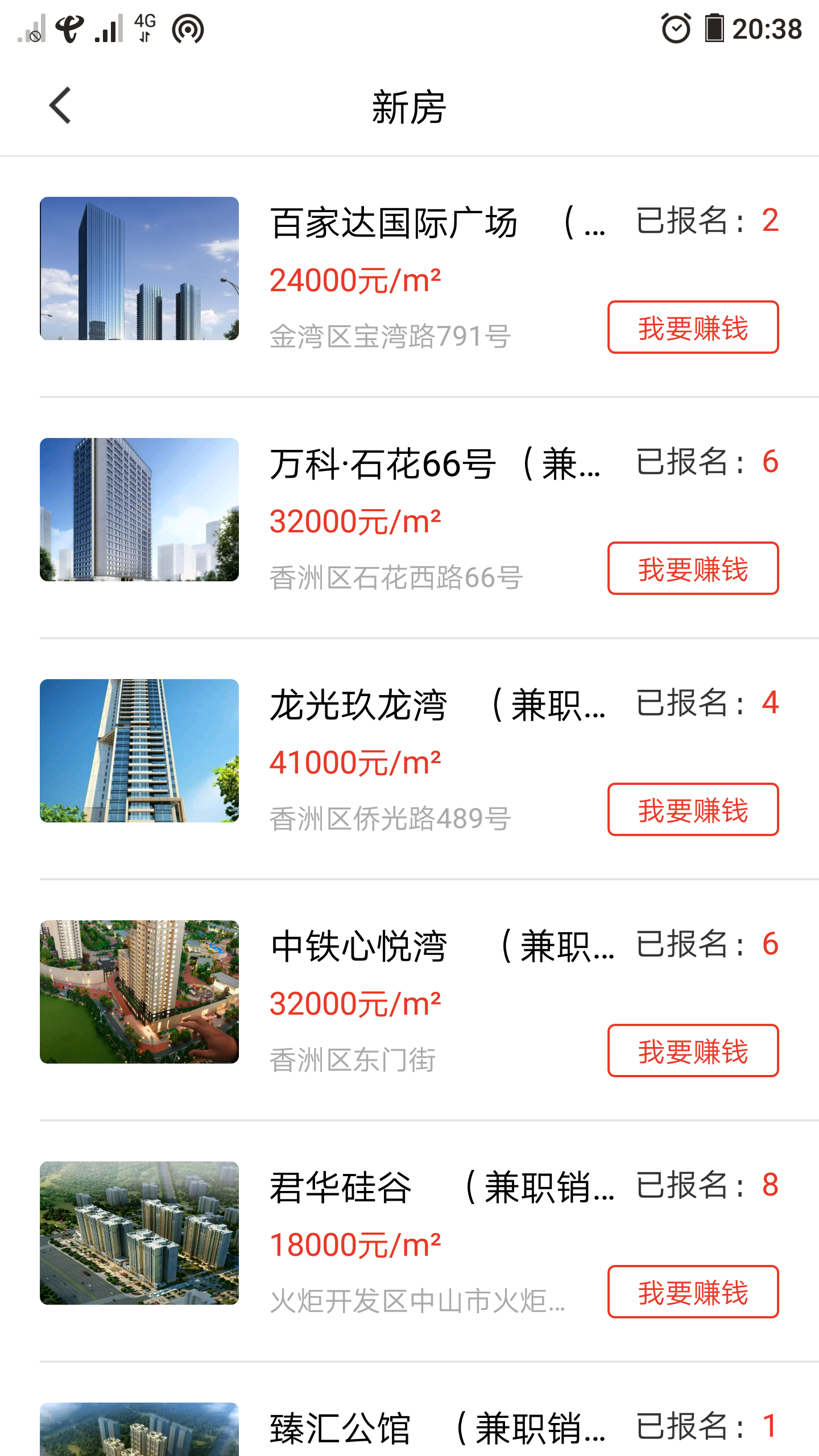
Task: Tap the signal strength bars icon
Action: 107,31
